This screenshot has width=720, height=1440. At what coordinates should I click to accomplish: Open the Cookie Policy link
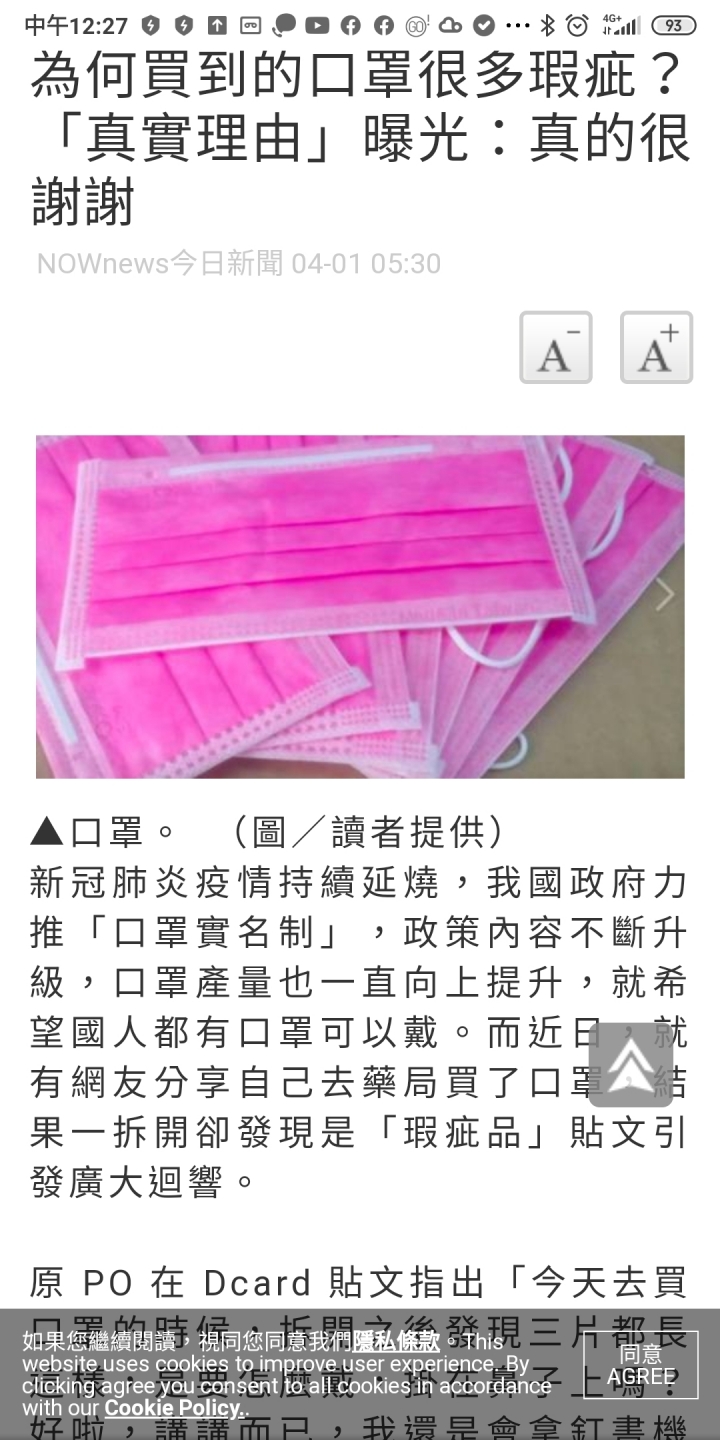click(174, 1408)
